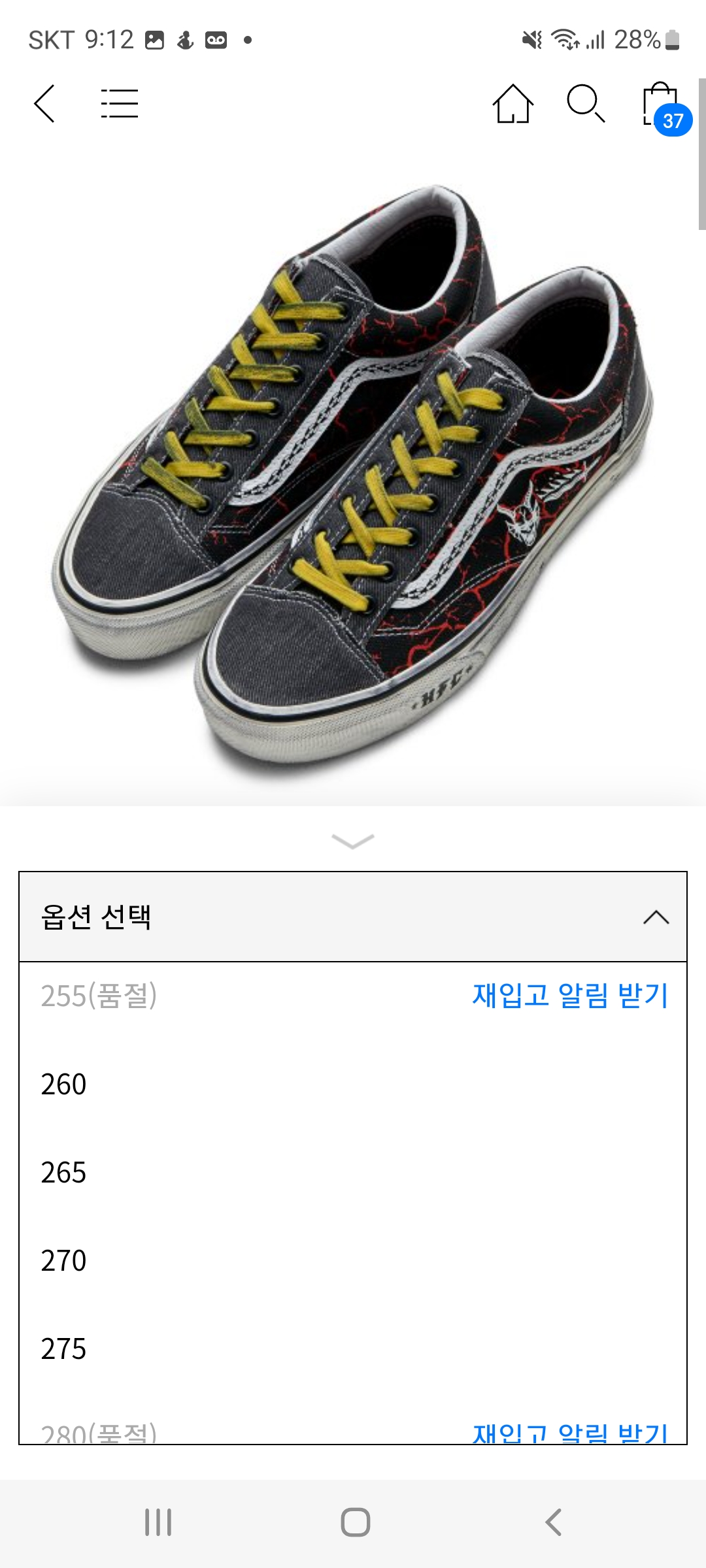Select size 275
Screen dimensions: 706x1568
pyautogui.click(x=353, y=1349)
